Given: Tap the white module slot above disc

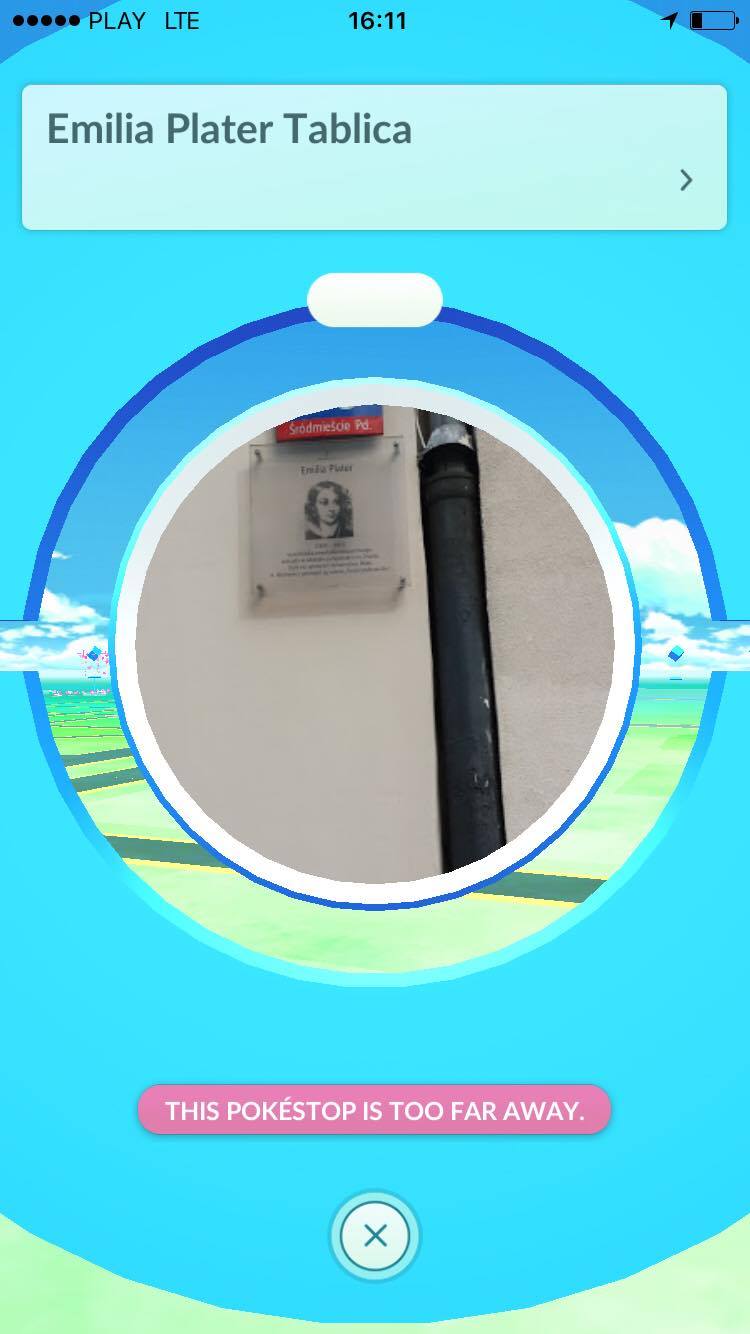Looking at the screenshot, I should [x=375, y=300].
